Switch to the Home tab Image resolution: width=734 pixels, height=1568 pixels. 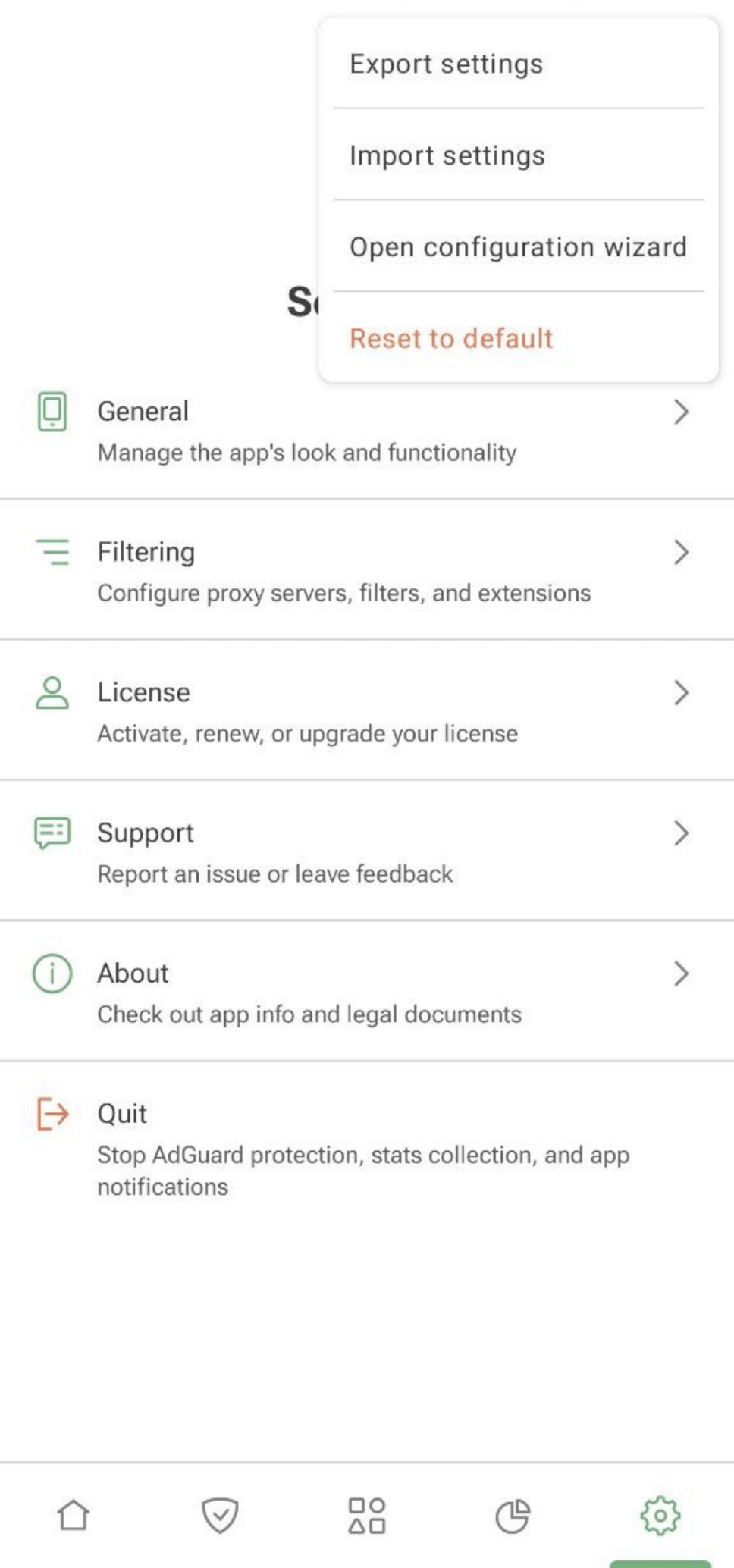[x=74, y=1515]
